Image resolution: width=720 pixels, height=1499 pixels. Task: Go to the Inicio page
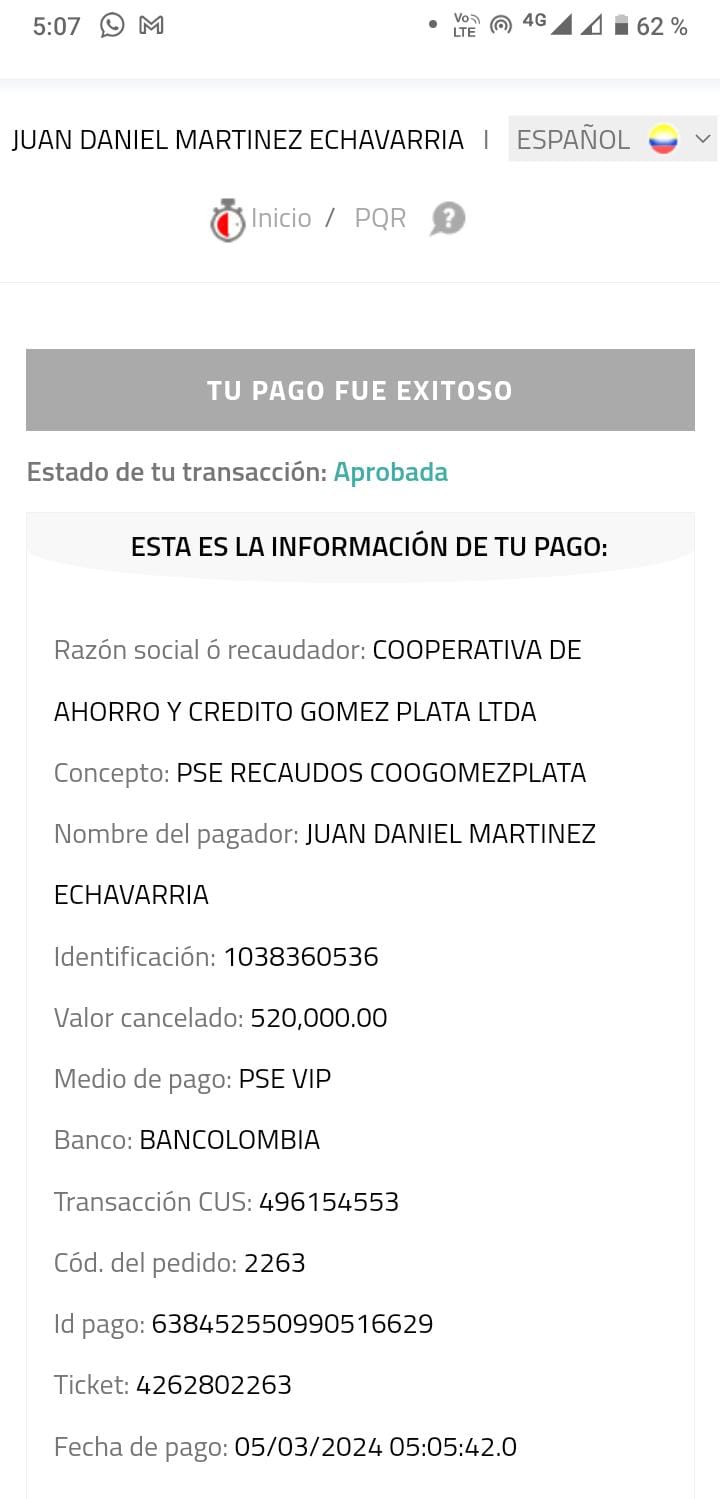pyautogui.click(x=280, y=218)
